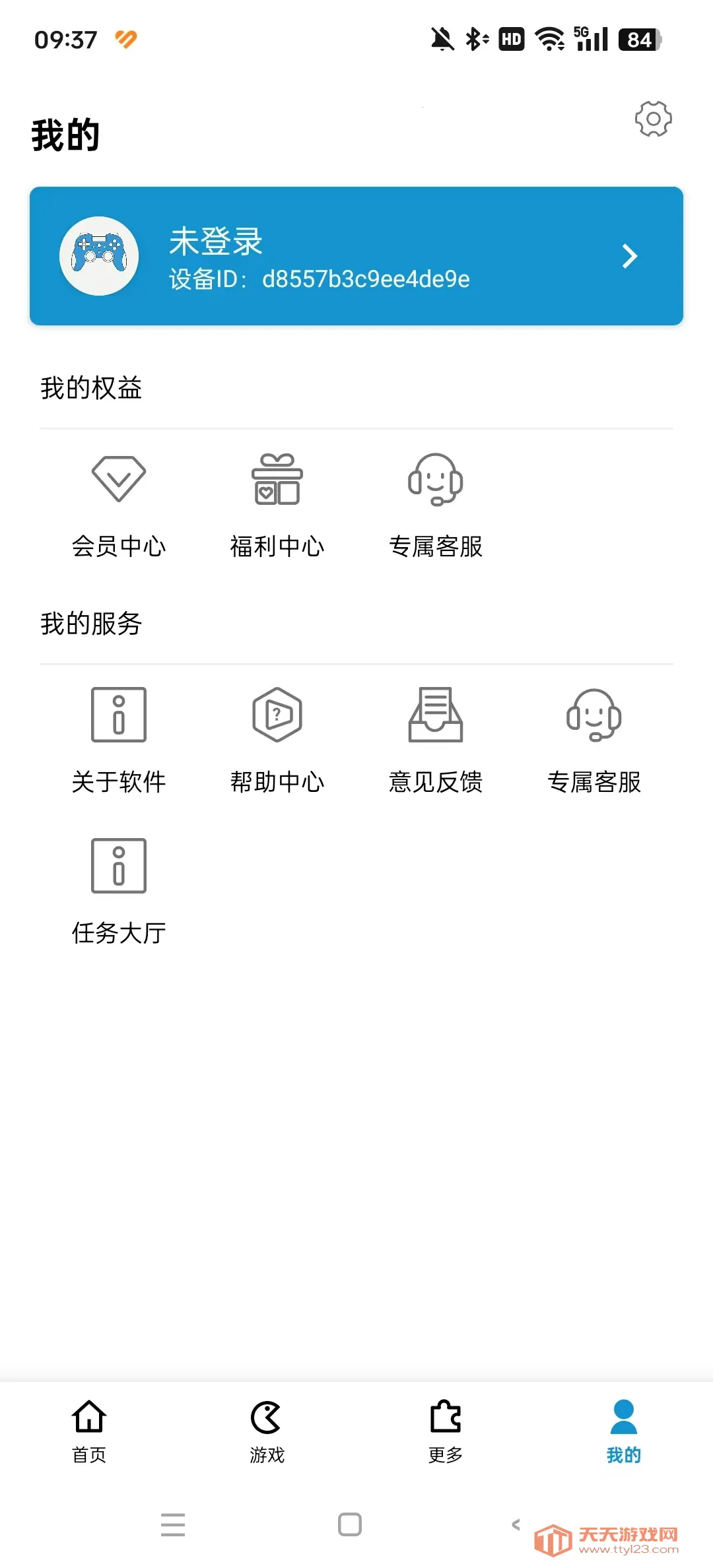Image resolution: width=713 pixels, height=1568 pixels.
Task: Expand the profile card via the right chevron
Action: click(628, 256)
